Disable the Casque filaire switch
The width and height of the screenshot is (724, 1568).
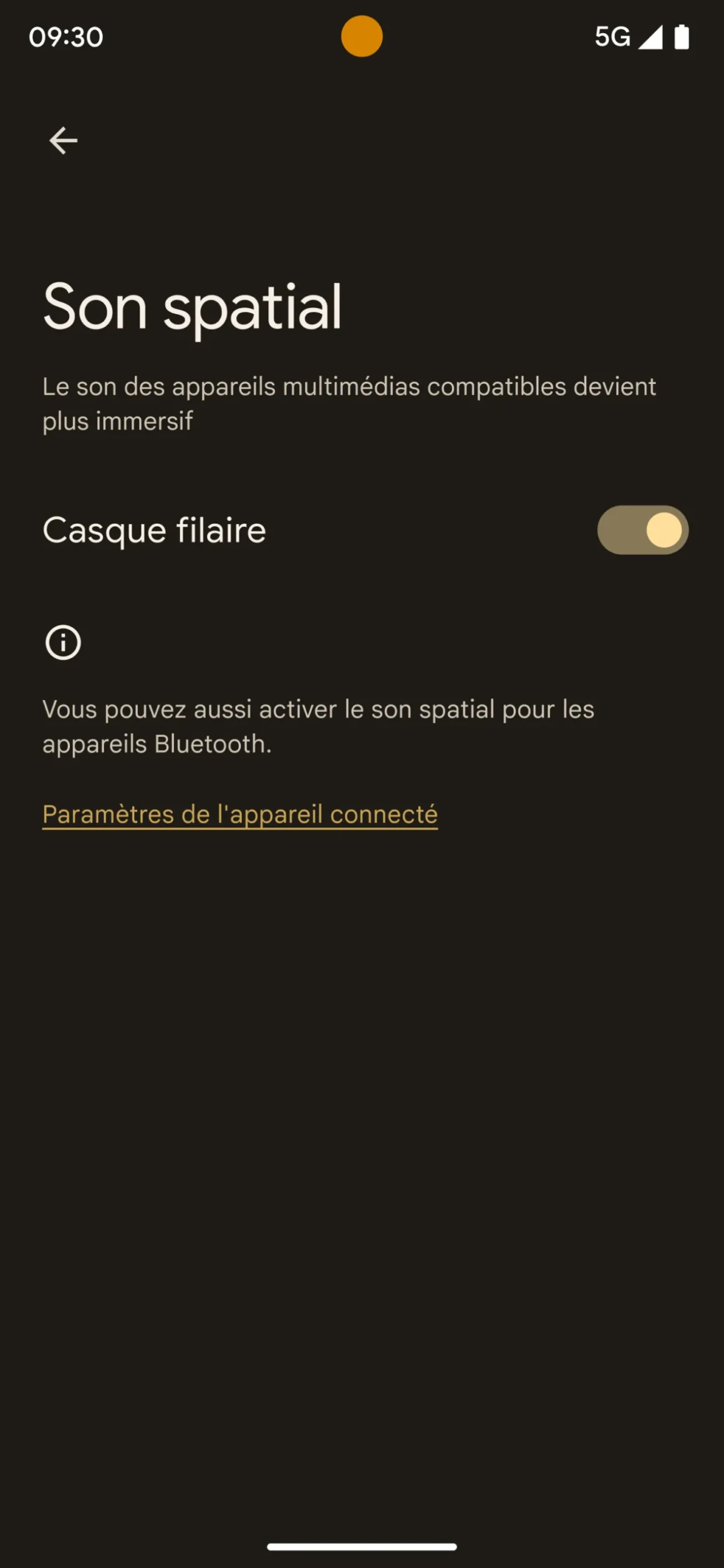coord(642,530)
